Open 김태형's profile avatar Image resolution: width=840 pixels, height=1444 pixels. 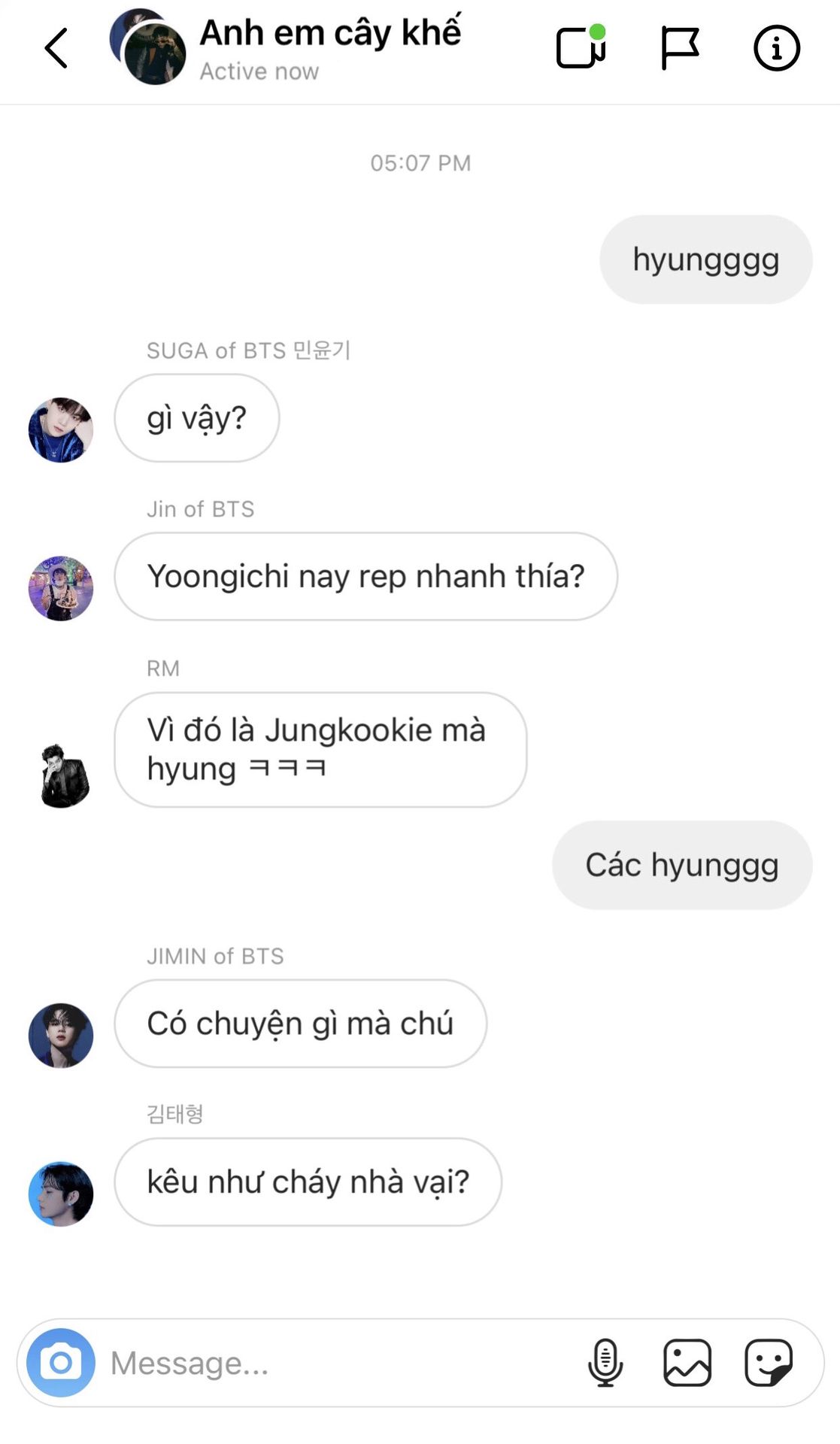(61, 1194)
